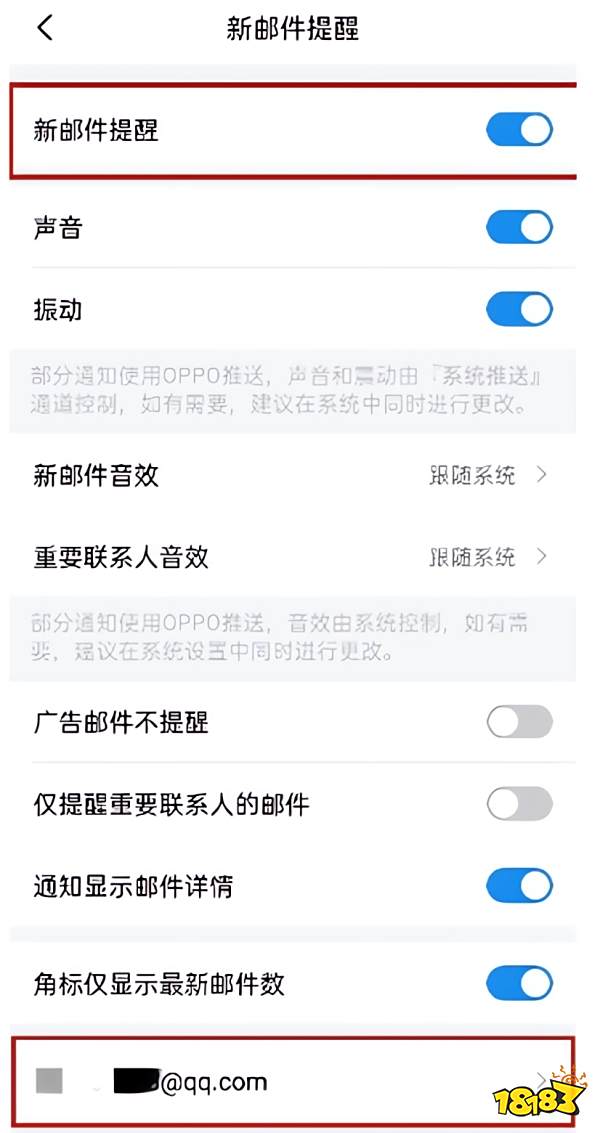Enable 广告邮件不提醒

(519, 722)
